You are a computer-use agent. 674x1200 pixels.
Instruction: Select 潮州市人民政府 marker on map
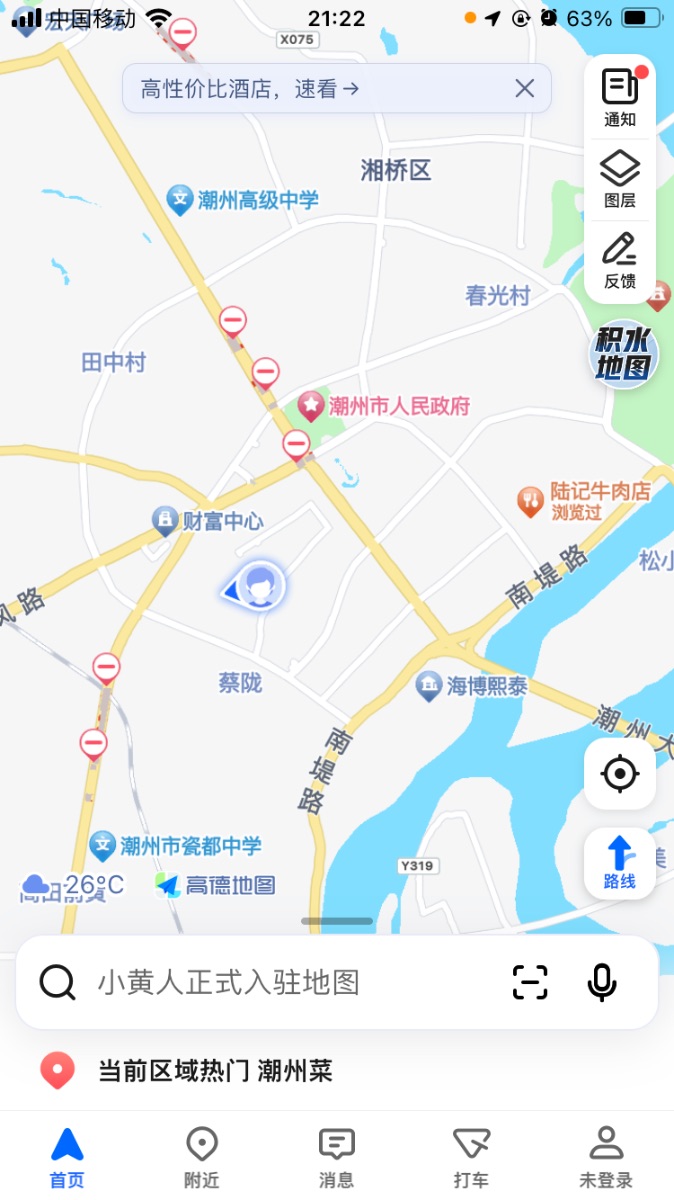[312, 406]
